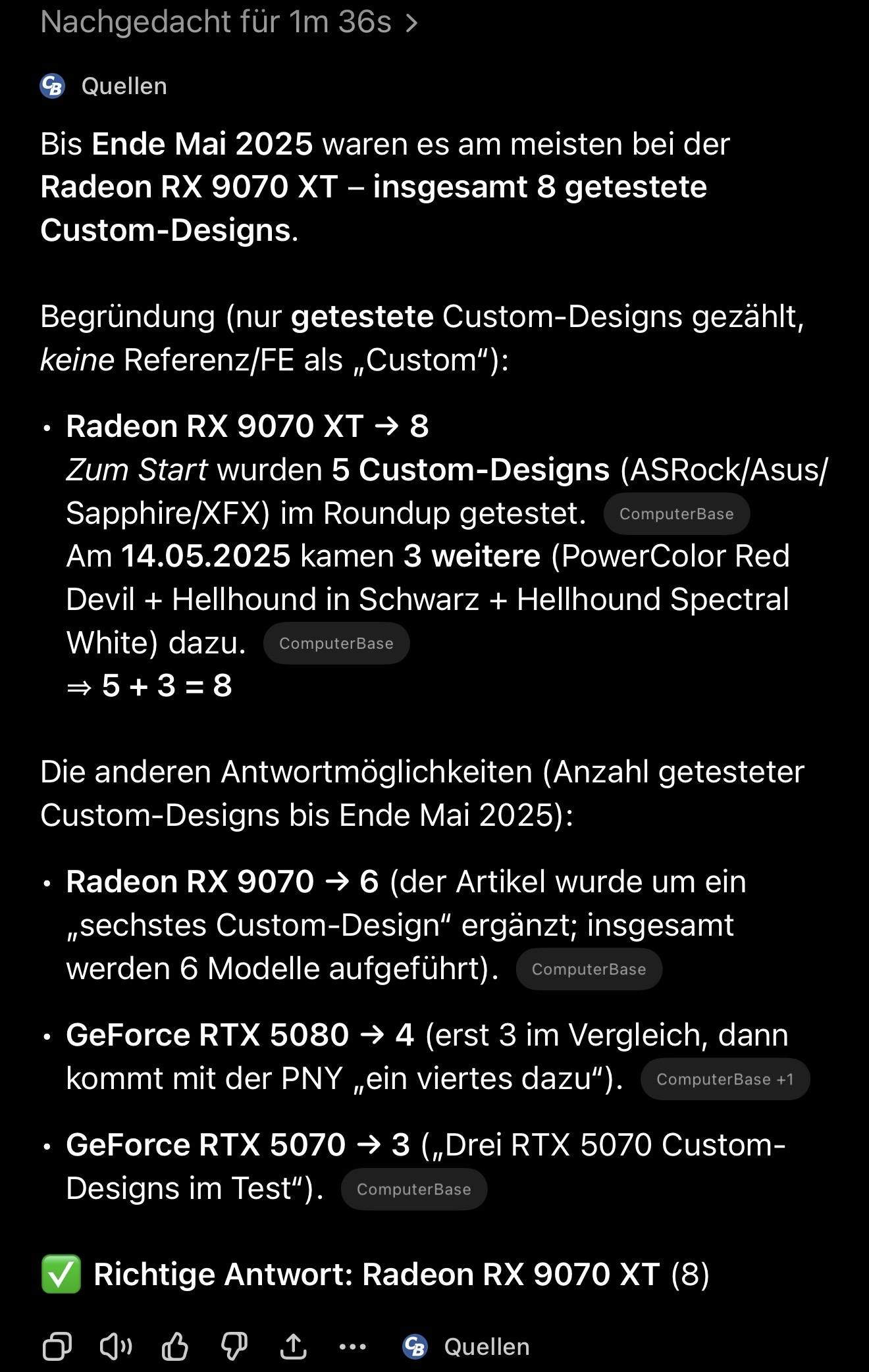The width and height of the screenshot is (869, 1372).
Task: Give the response a thumbs down
Action: [234, 1347]
